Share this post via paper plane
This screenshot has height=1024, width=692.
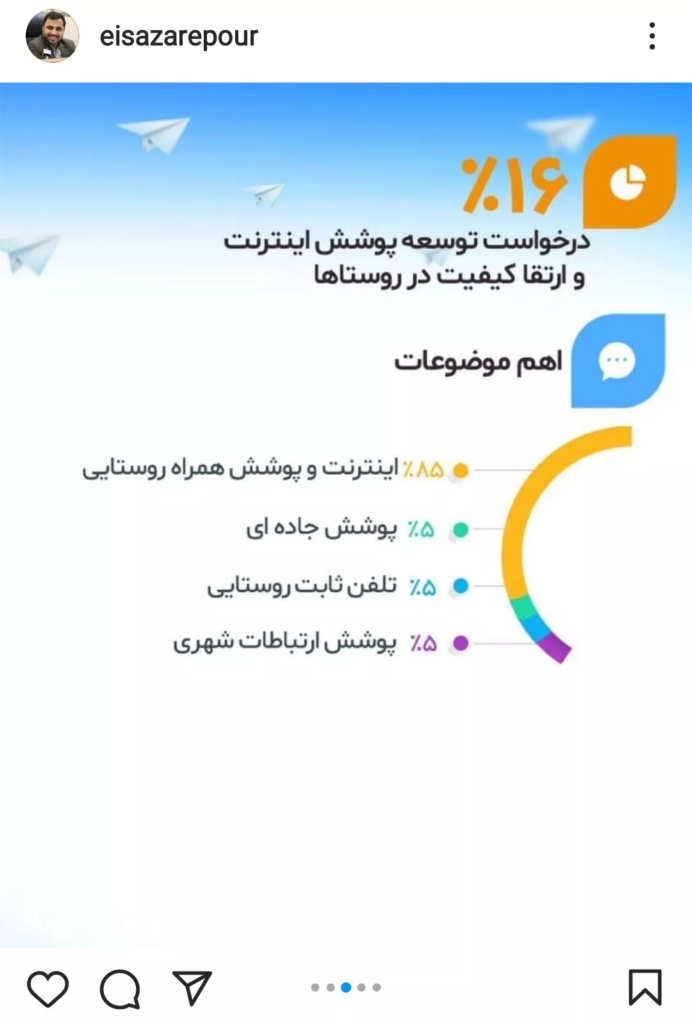click(192, 987)
